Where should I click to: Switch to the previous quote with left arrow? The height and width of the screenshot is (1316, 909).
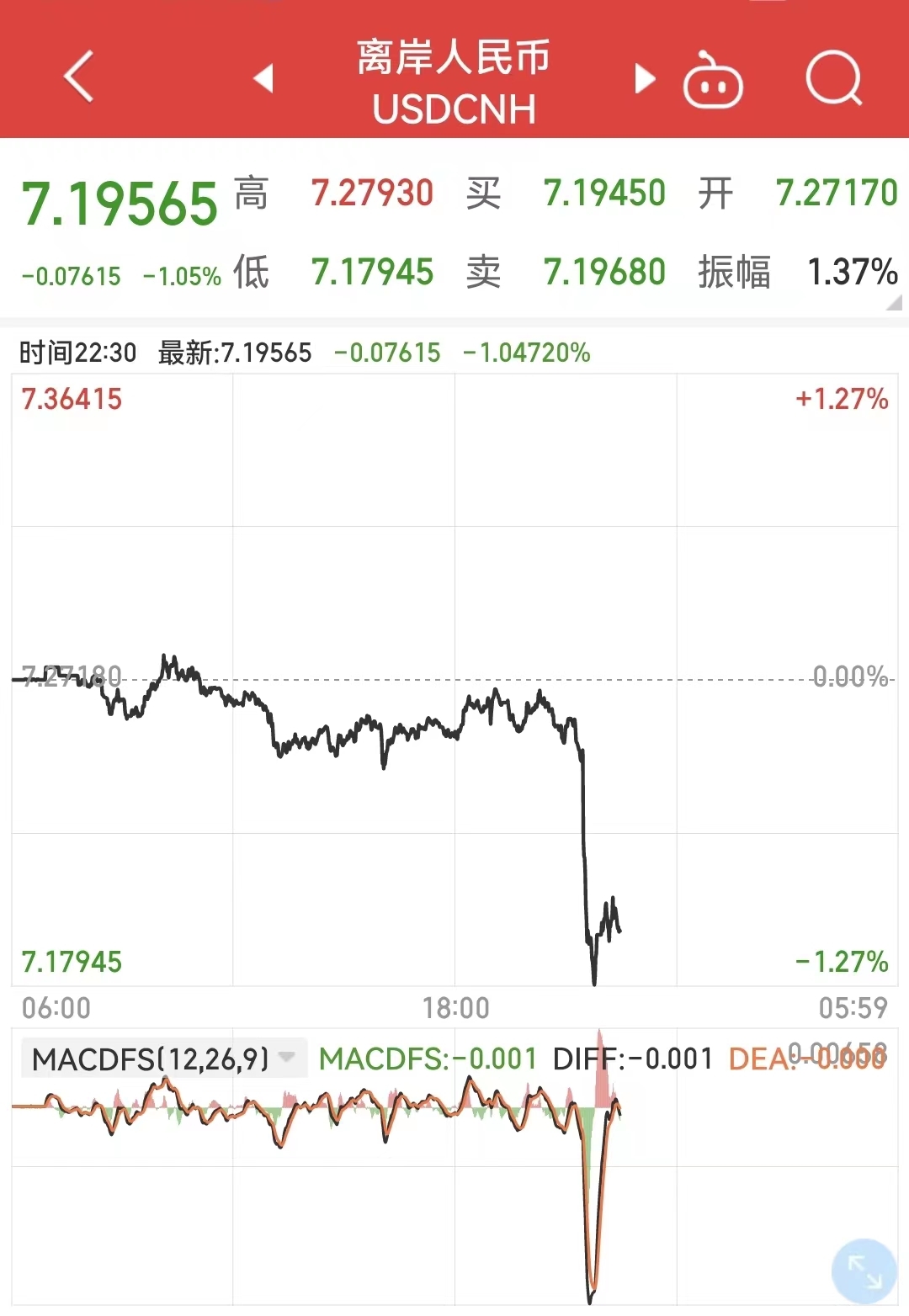pyautogui.click(x=263, y=78)
